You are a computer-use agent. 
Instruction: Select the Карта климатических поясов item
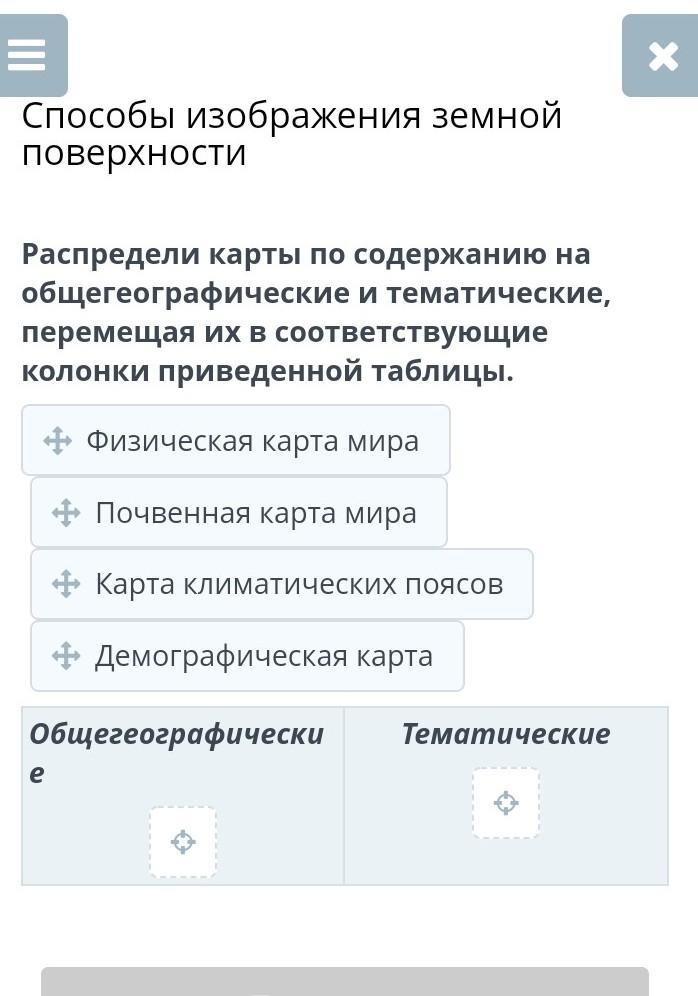(282, 584)
